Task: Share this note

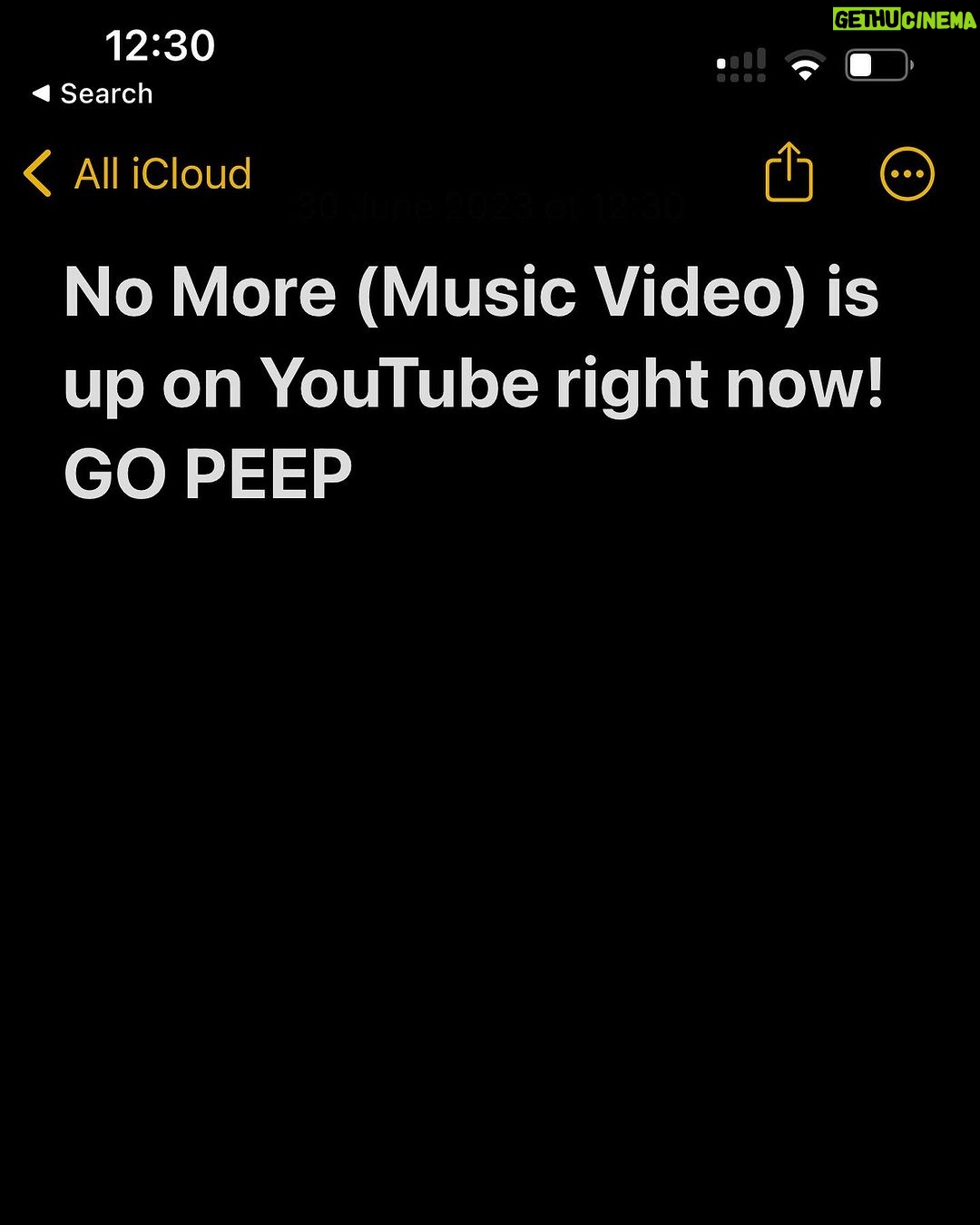Action: point(789,171)
